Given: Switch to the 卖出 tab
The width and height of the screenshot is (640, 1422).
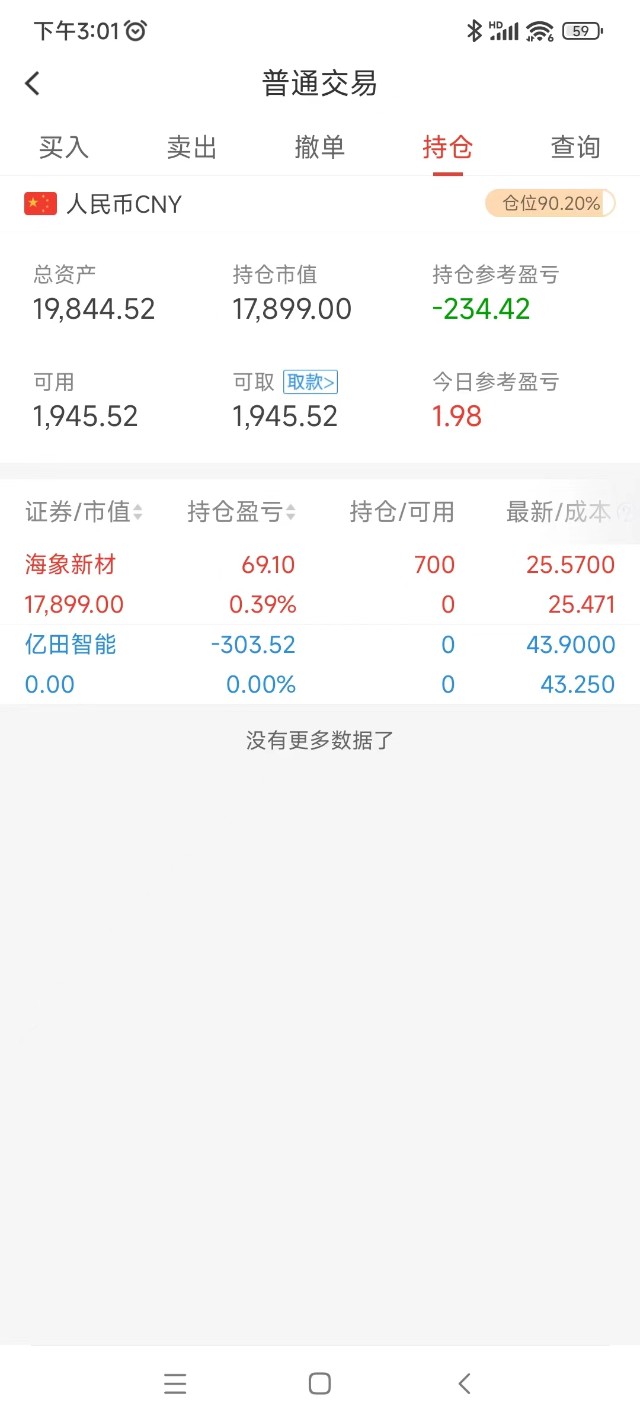Looking at the screenshot, I should click(192, 147).
